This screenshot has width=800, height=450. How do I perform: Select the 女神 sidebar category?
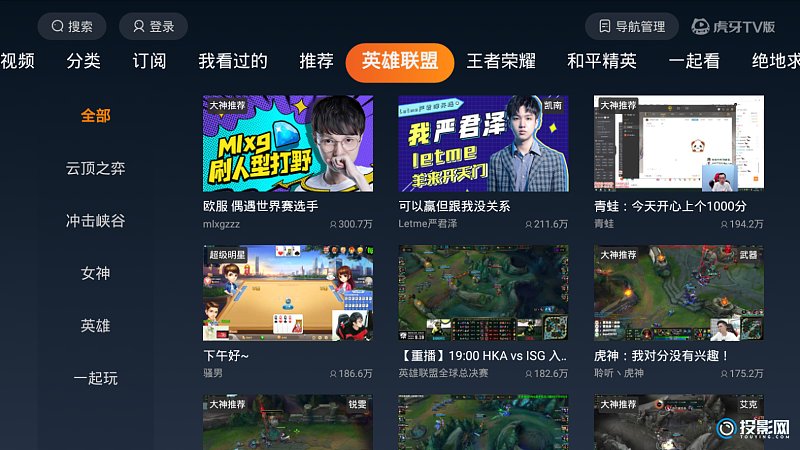point(96,273)
